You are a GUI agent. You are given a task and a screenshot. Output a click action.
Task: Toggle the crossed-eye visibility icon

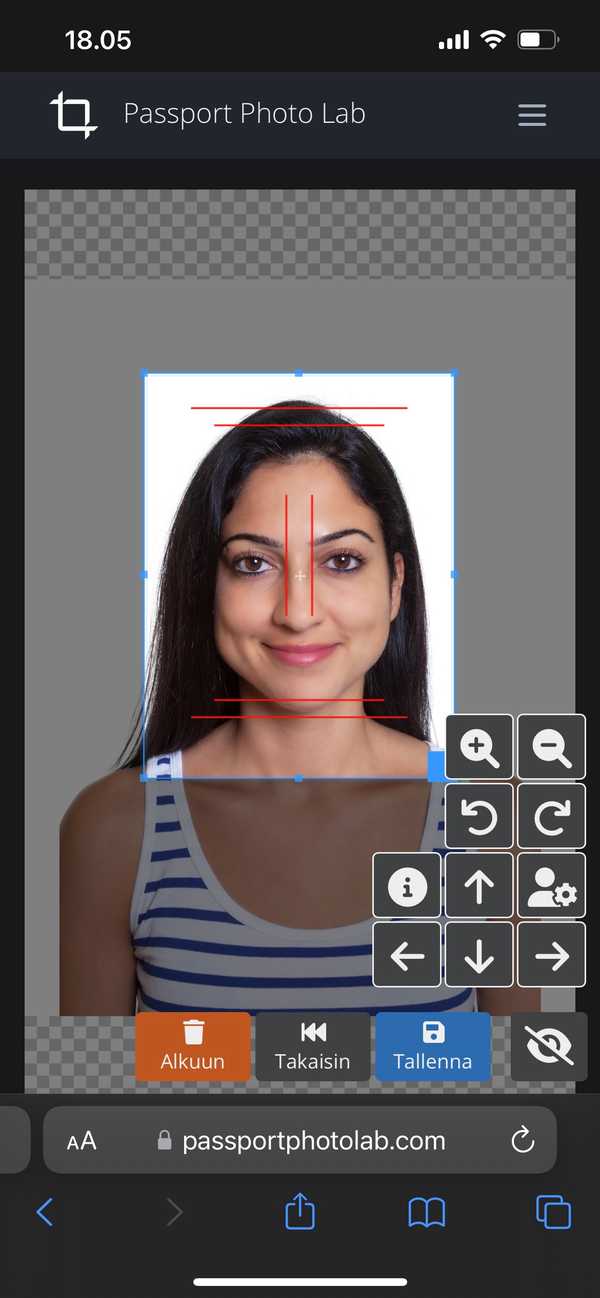point(549,1047)
